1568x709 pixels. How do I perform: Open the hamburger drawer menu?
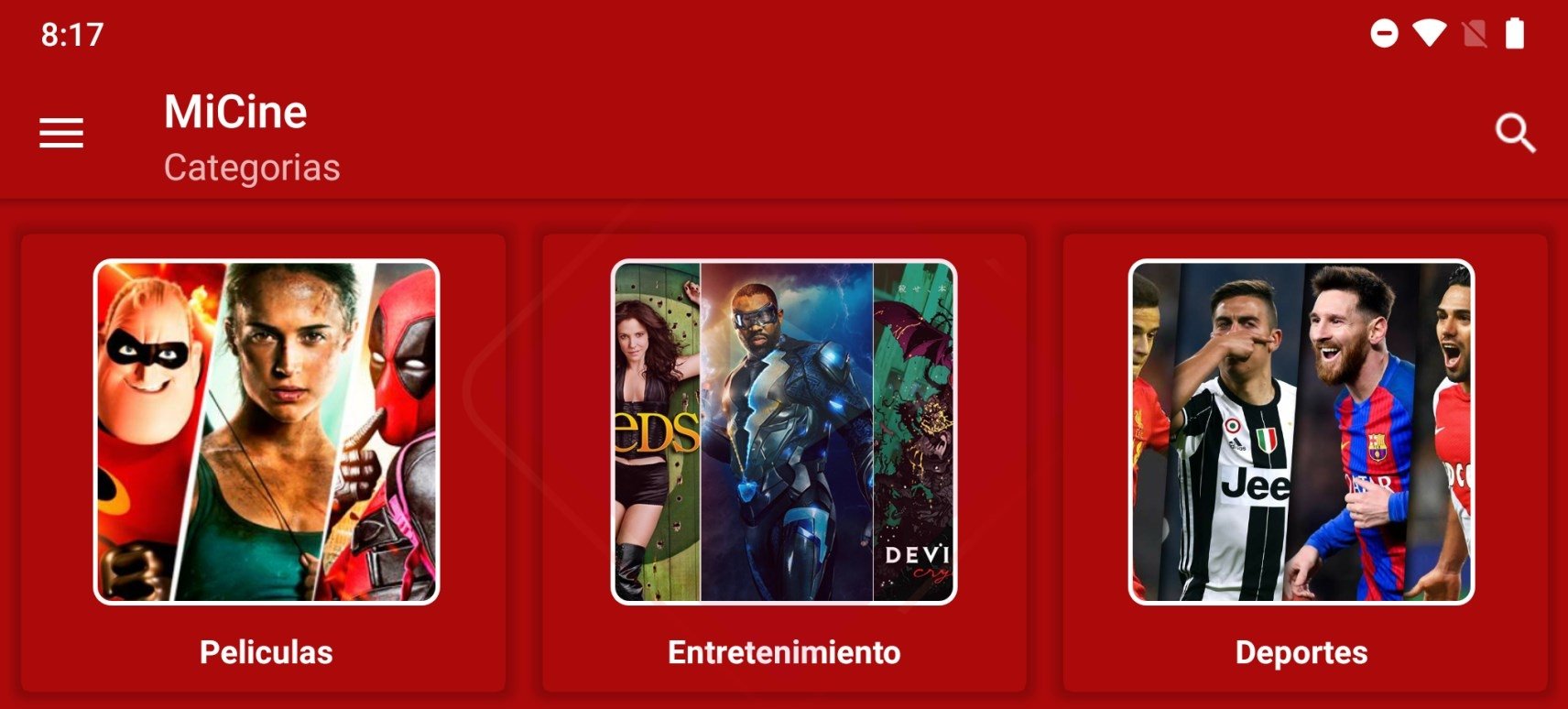[x=61, y=134]
